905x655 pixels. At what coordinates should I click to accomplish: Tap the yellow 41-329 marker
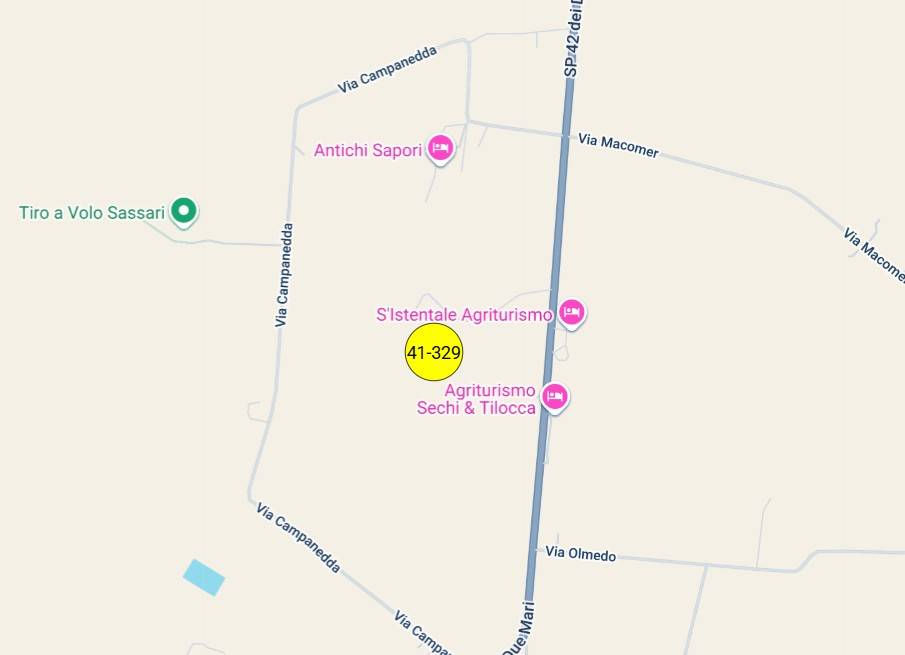pos(433,352)
